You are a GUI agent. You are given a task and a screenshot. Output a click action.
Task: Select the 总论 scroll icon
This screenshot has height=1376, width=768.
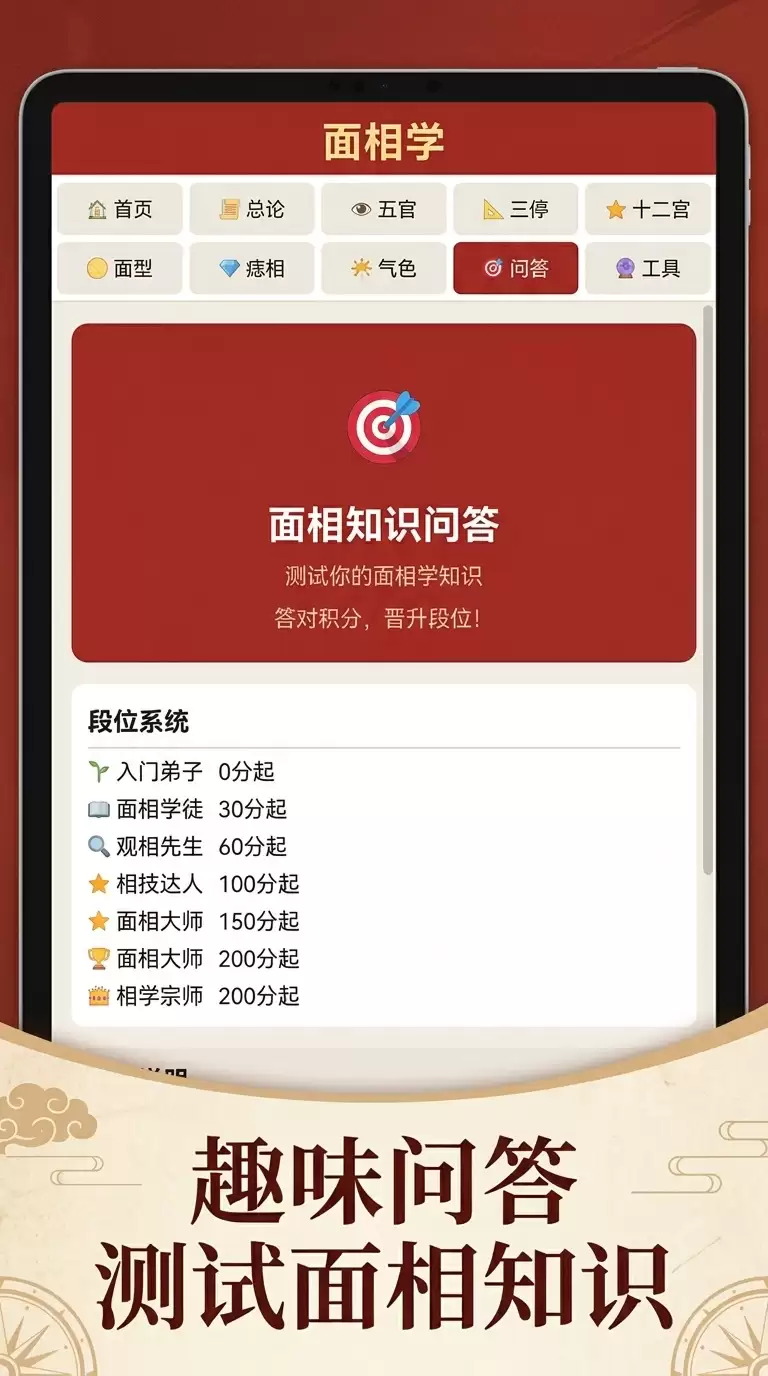coord(227,210)
